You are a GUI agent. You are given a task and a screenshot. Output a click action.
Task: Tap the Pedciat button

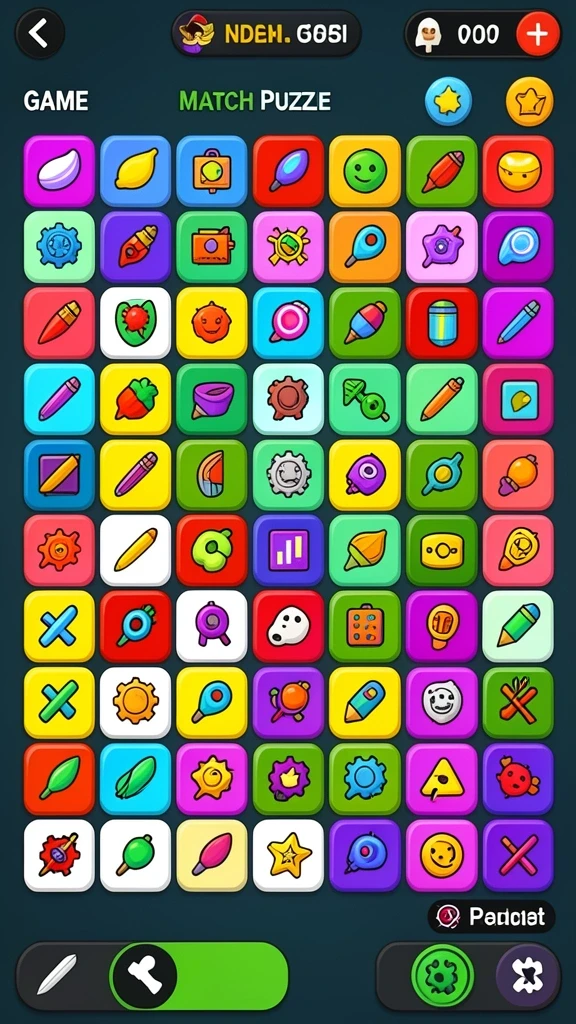(x=492, y=917)
